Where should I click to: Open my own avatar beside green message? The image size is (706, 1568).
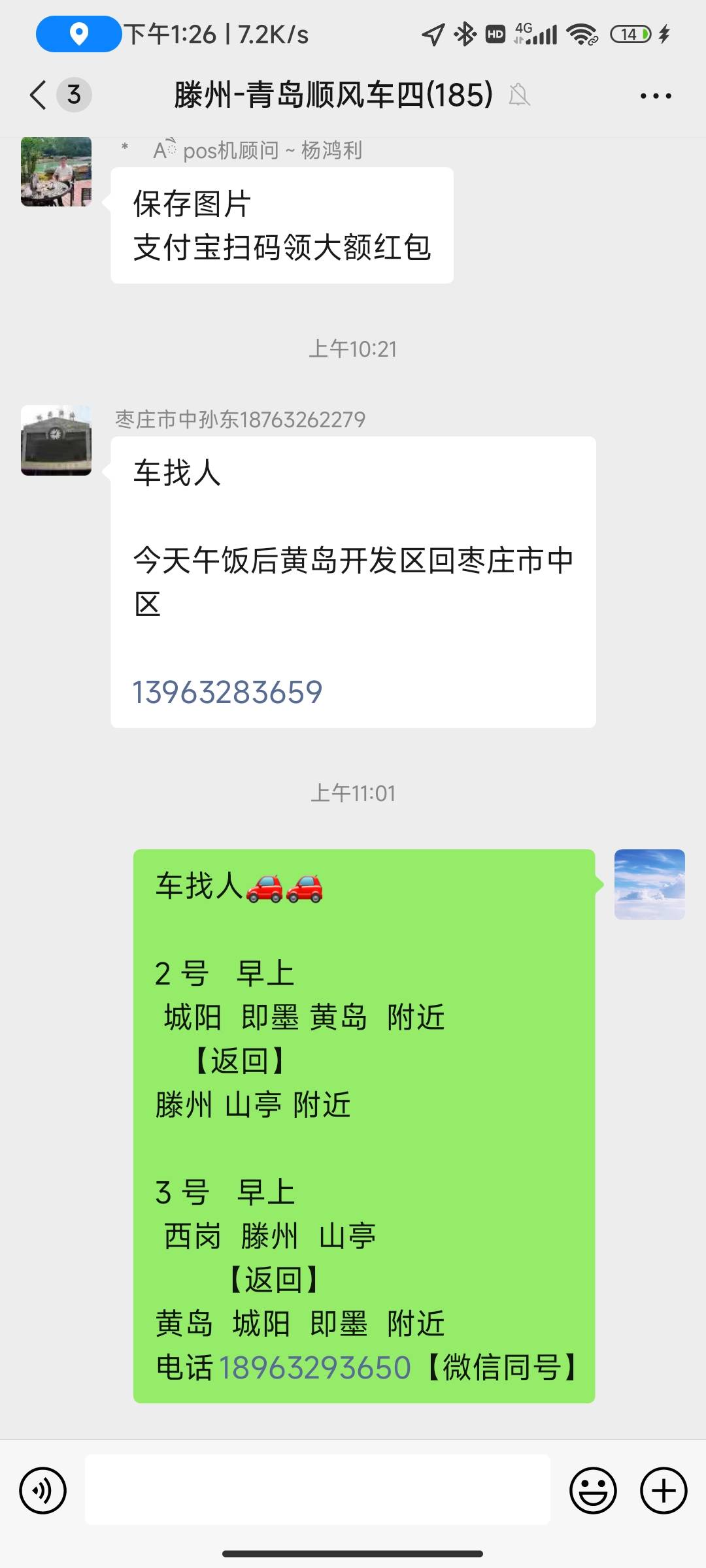[x=649, y=885]
